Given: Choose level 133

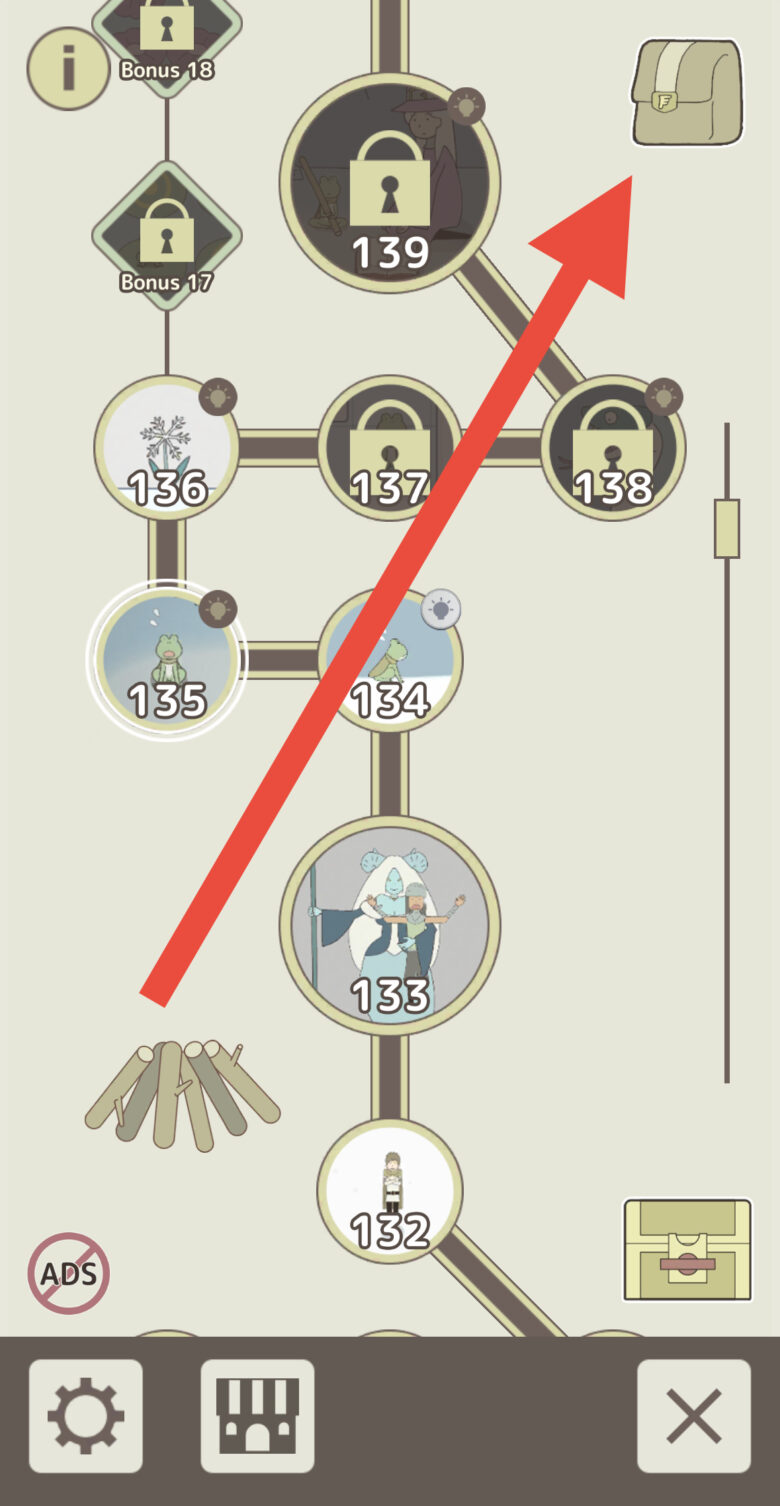Looking at the screenshot, I should [x=390, y=922].
